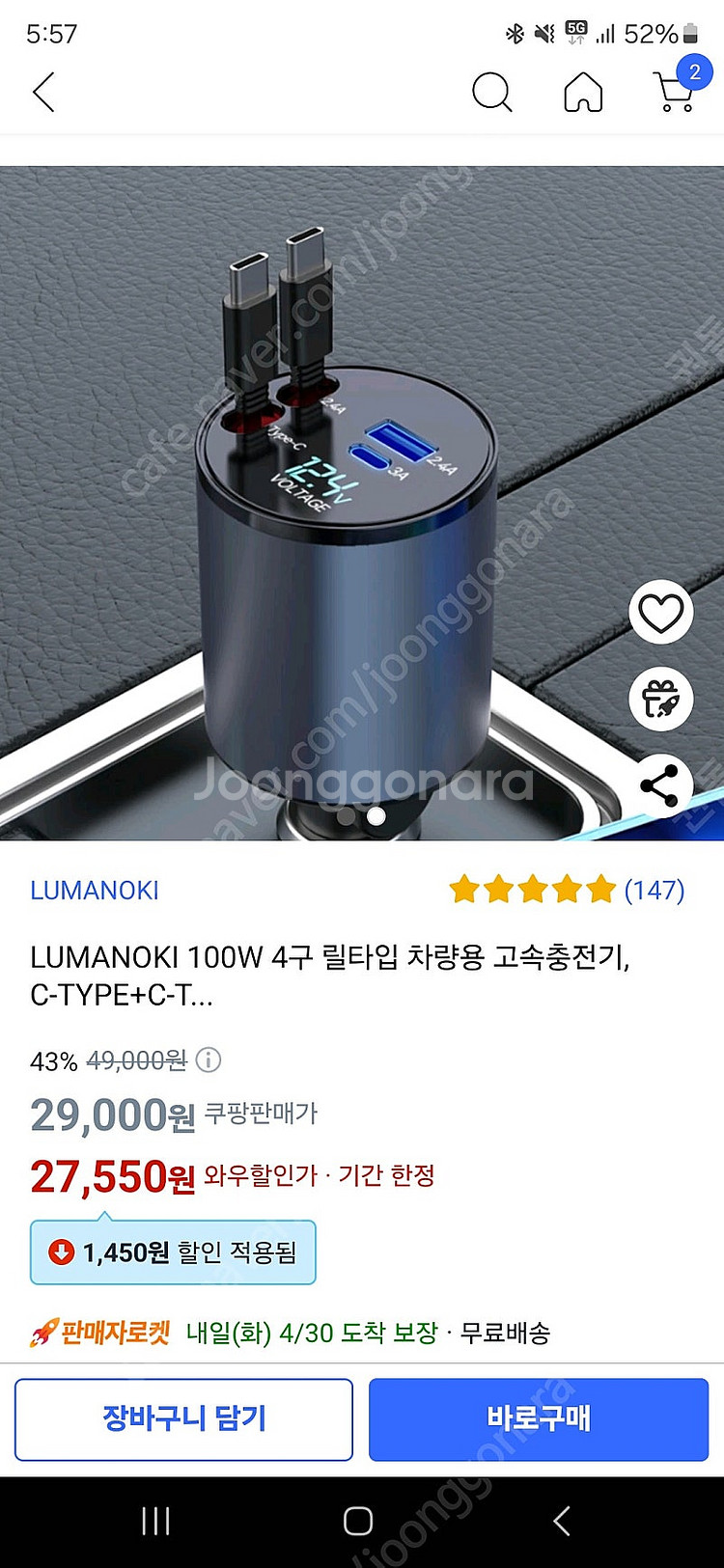Image resolution: width=724 pixels, height=1568 pixels.
Task: Tap the system home button
Action: (358, 1522)
